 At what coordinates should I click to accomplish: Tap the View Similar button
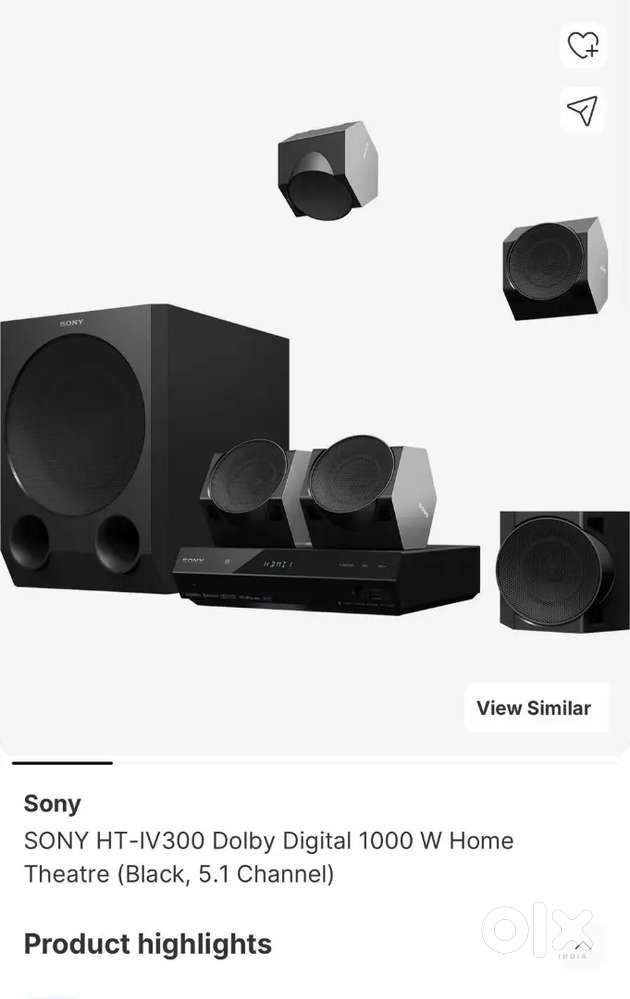(534, 708)
